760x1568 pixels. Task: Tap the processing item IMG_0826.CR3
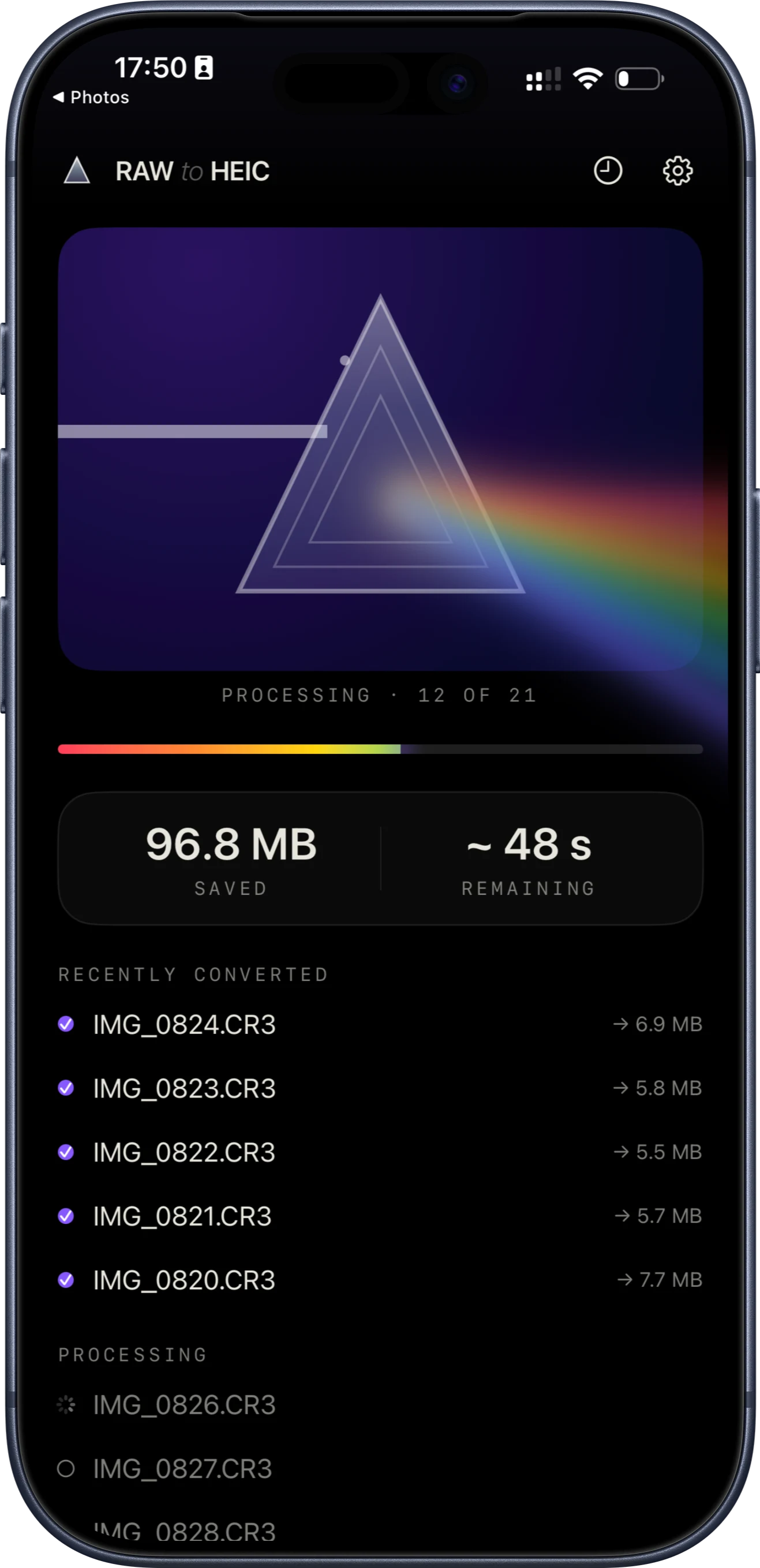[380, 1405]
